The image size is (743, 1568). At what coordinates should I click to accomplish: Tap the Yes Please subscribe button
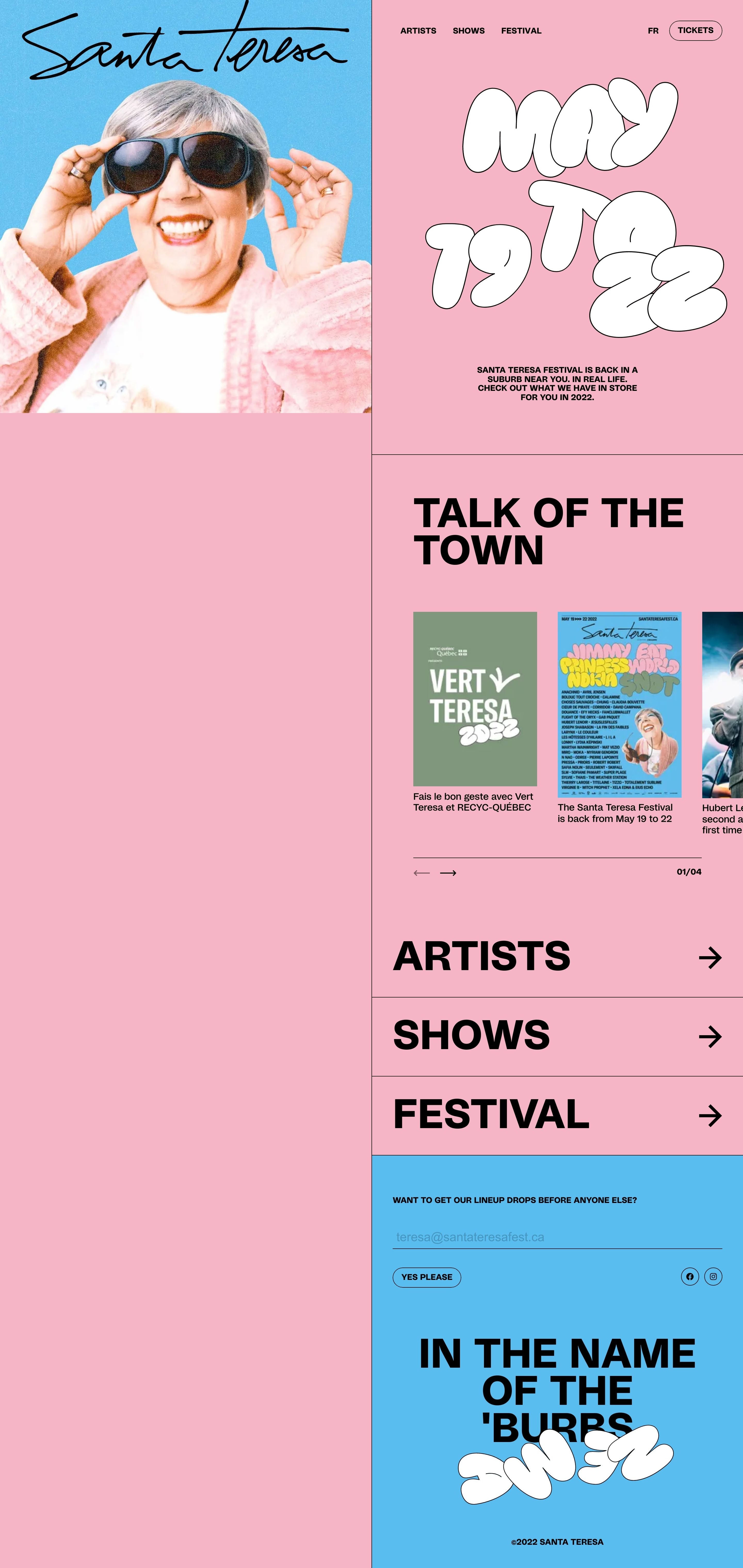click(426, 1277)
